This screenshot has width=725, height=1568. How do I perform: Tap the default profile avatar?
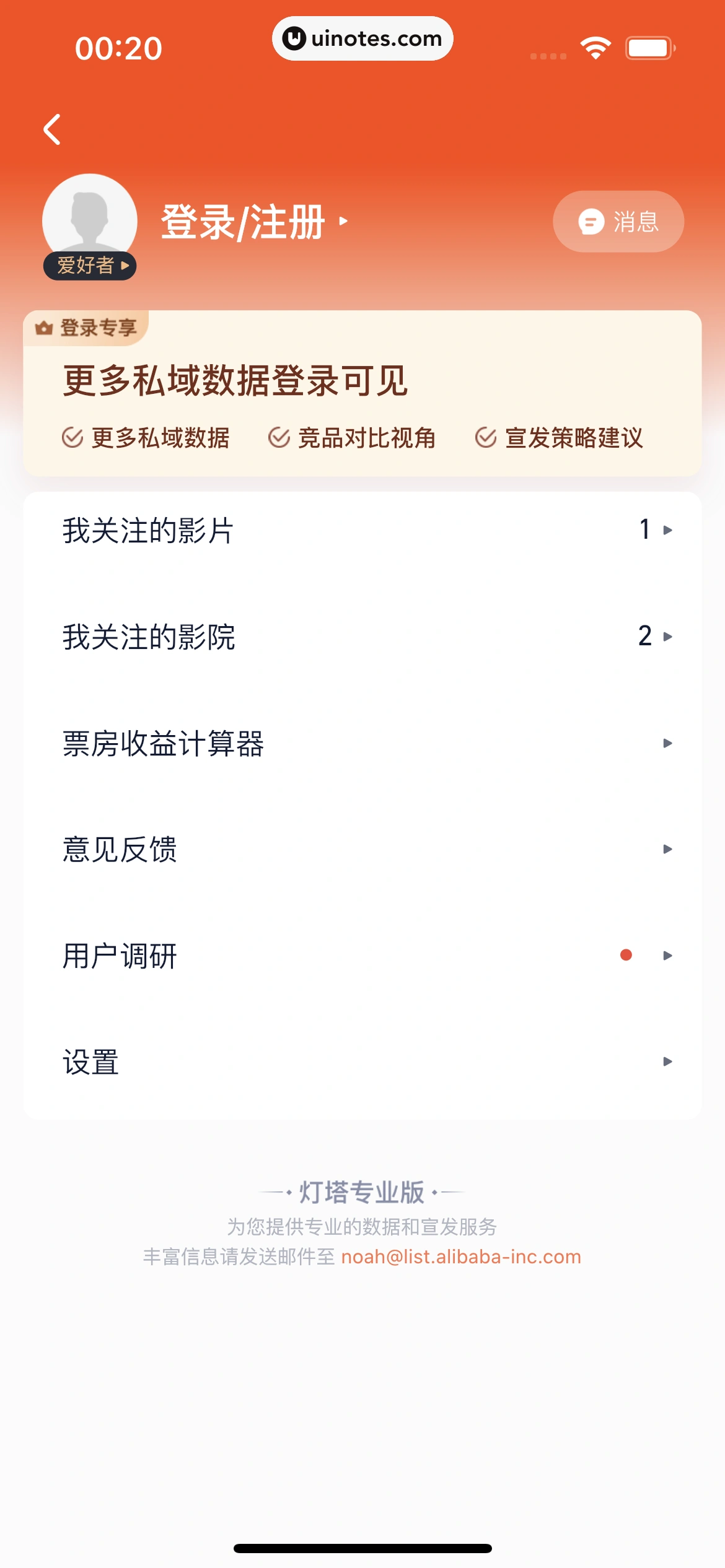[x=90, y=214]
